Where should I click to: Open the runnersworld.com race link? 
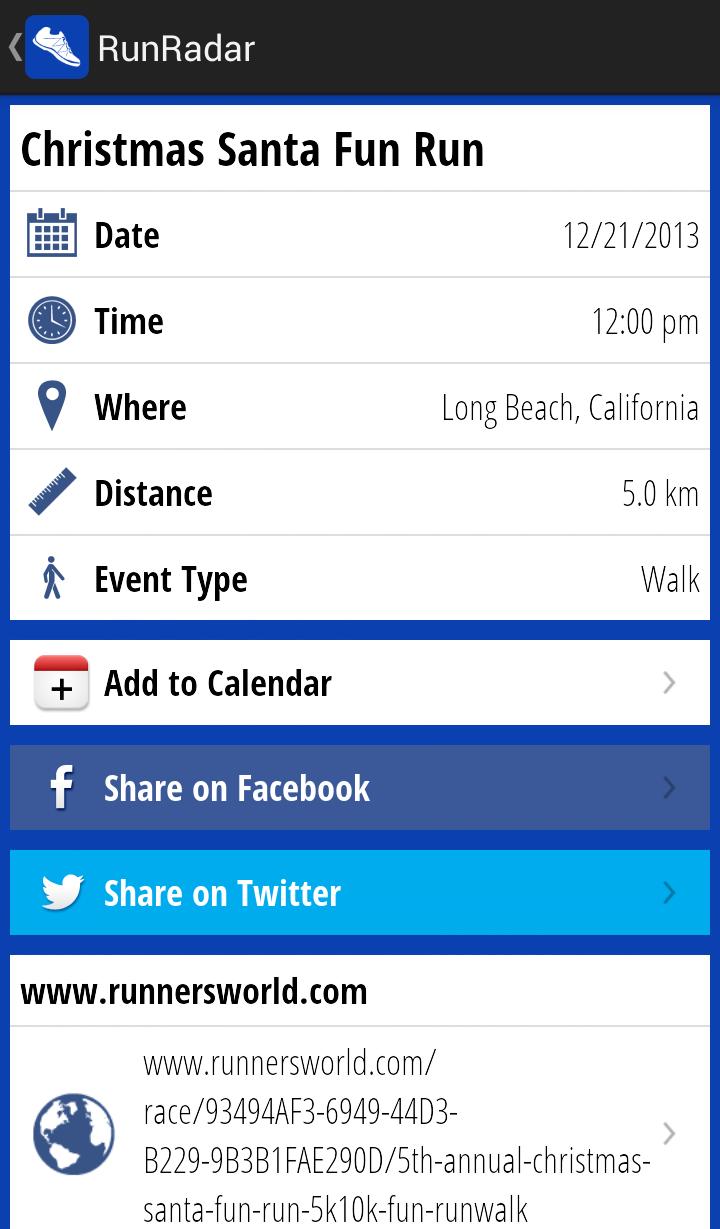(x=359, y=1133)
